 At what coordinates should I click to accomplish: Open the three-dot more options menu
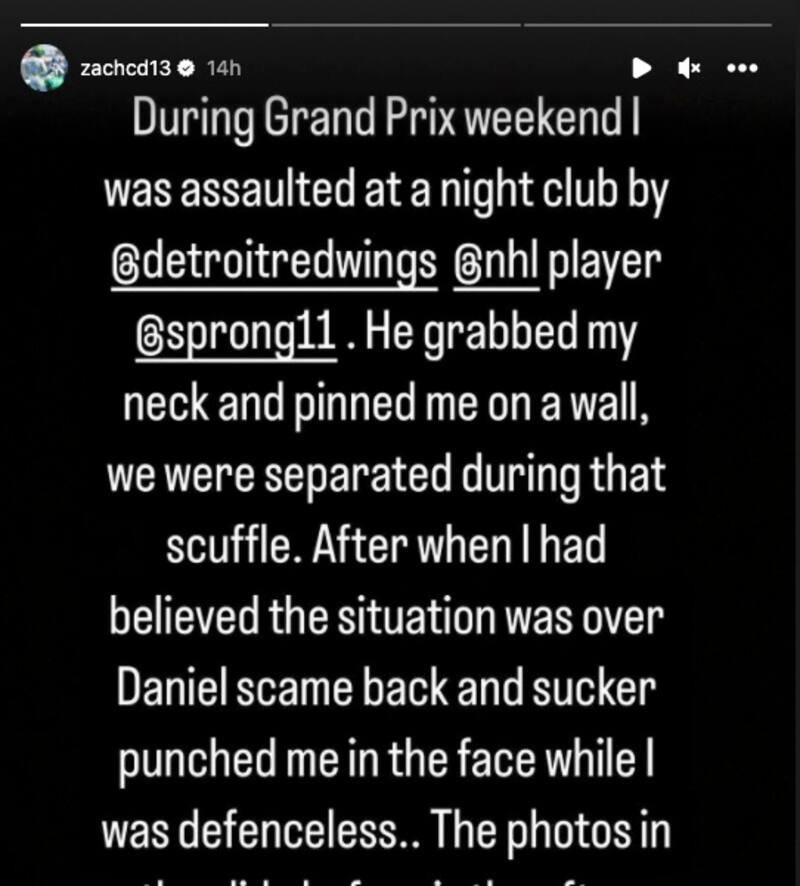point(742,68)
